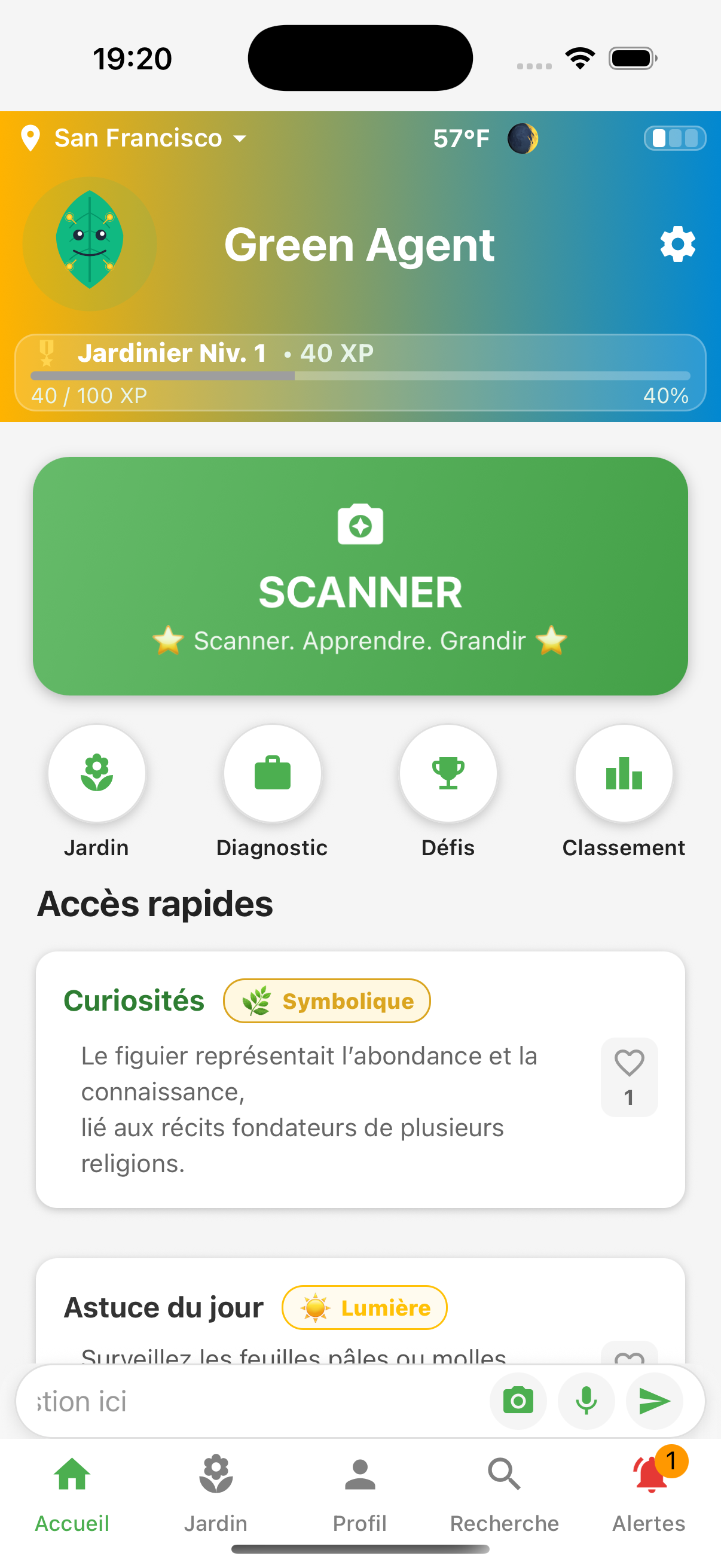Open the Jardin quick action
Image resolution: width=721 pixels, height=1568 pixels.
click(x=97, y=773)
